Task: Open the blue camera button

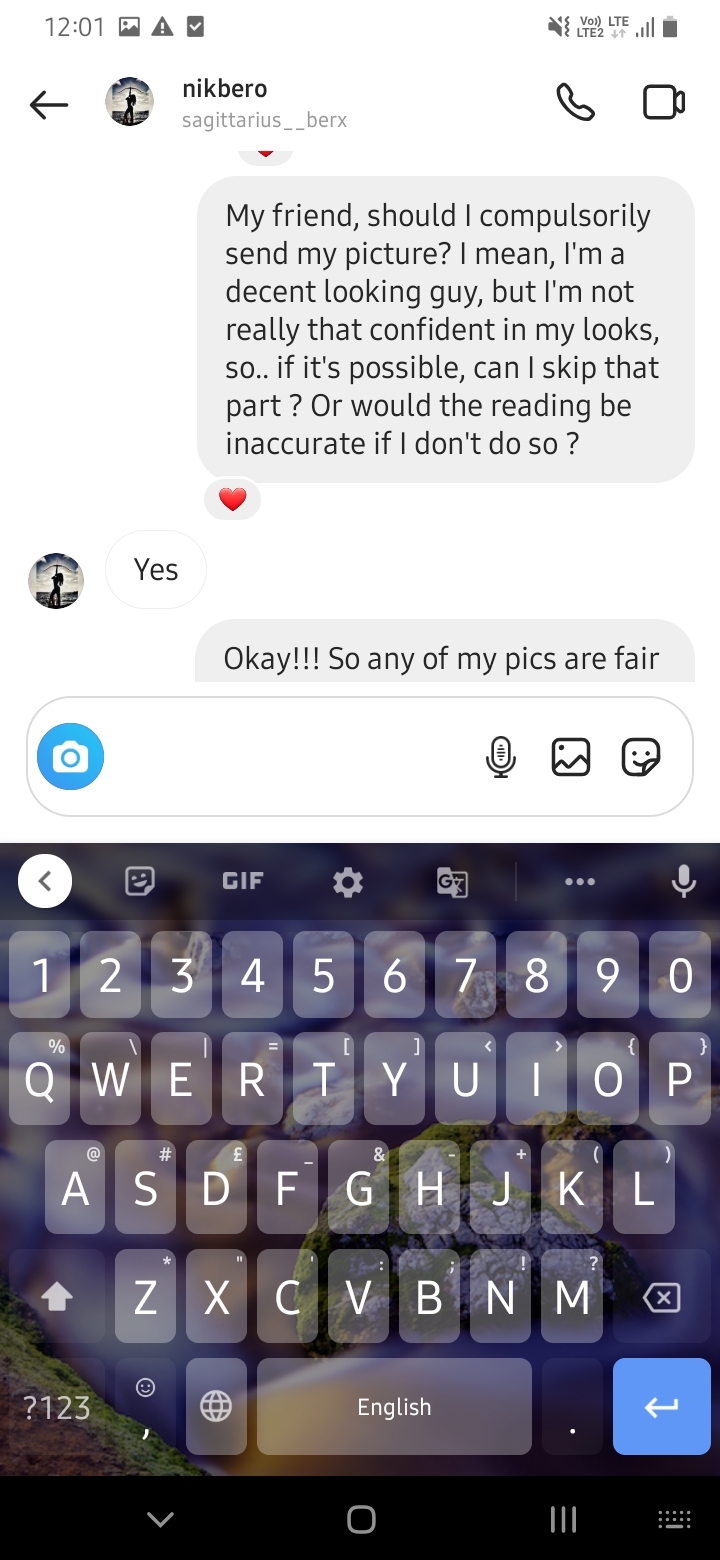Action: tap(71, 757)
